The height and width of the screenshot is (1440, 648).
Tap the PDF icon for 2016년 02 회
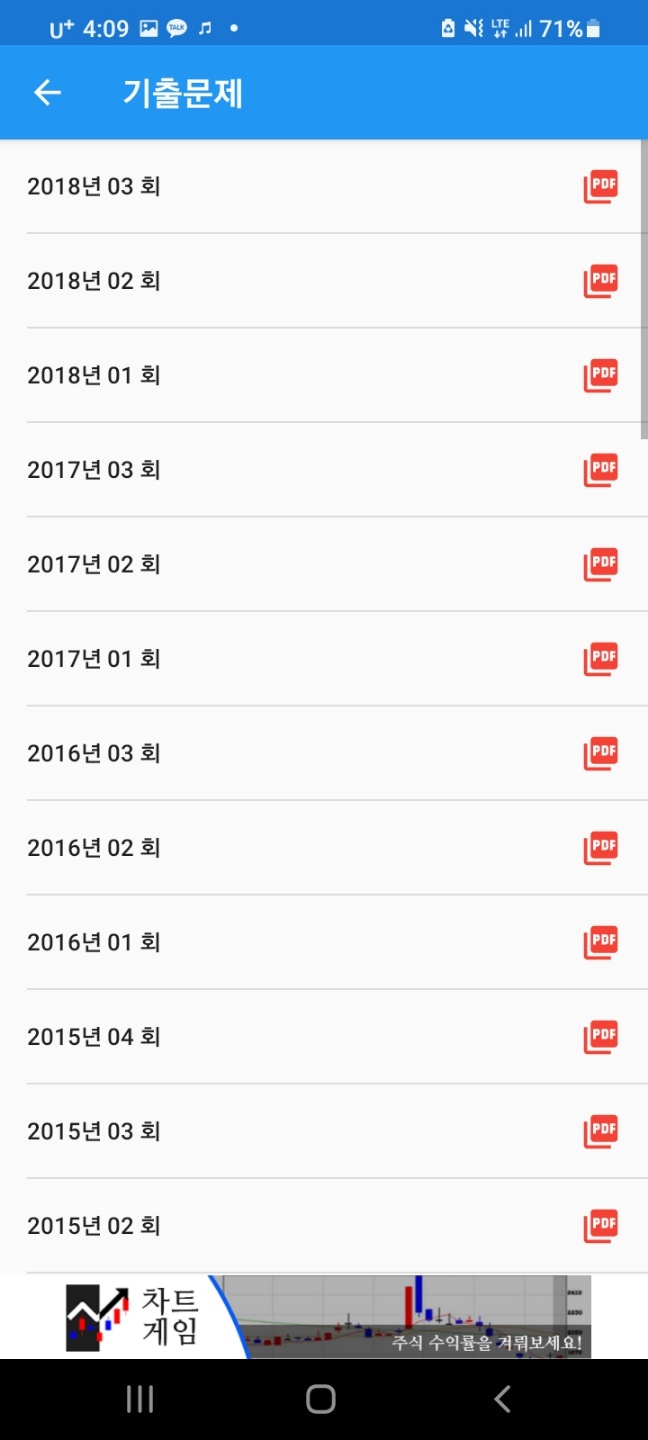point(601,848)
